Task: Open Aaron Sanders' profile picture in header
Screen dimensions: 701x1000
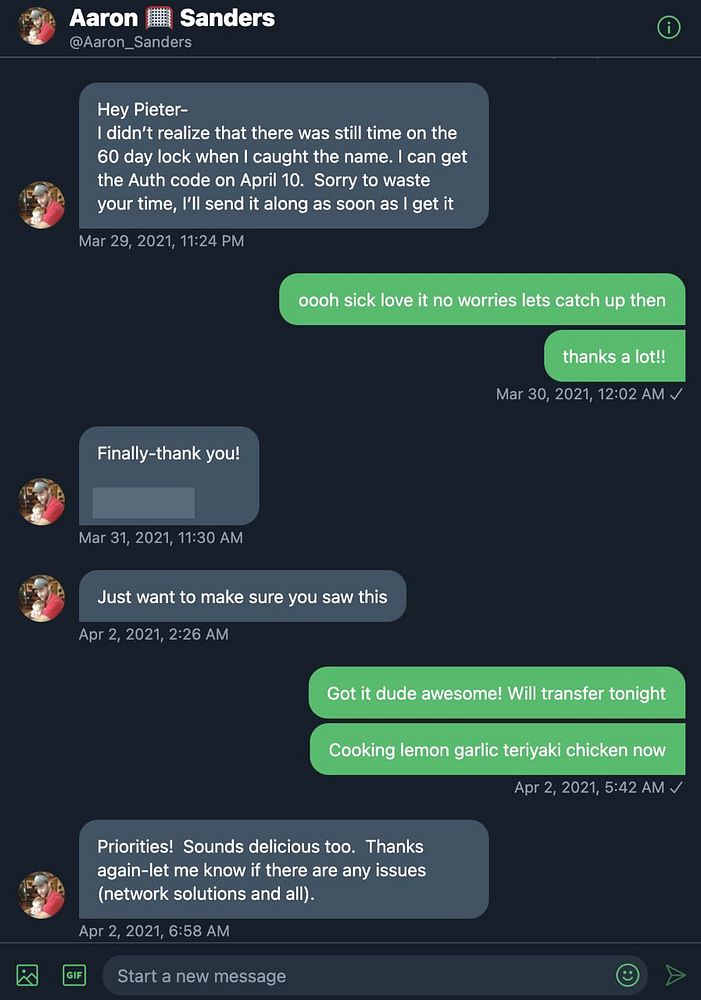Action: [x=37, y=27]
